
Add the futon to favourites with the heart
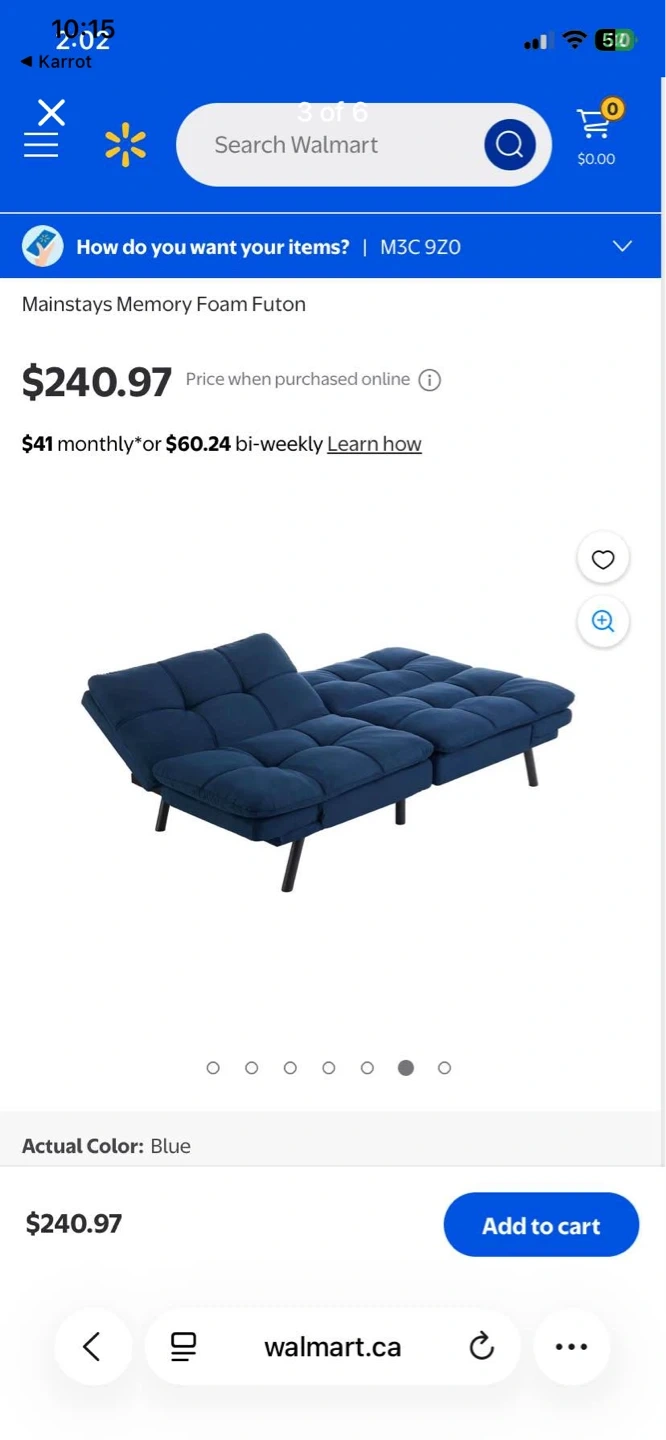click(x=603, y=560)
